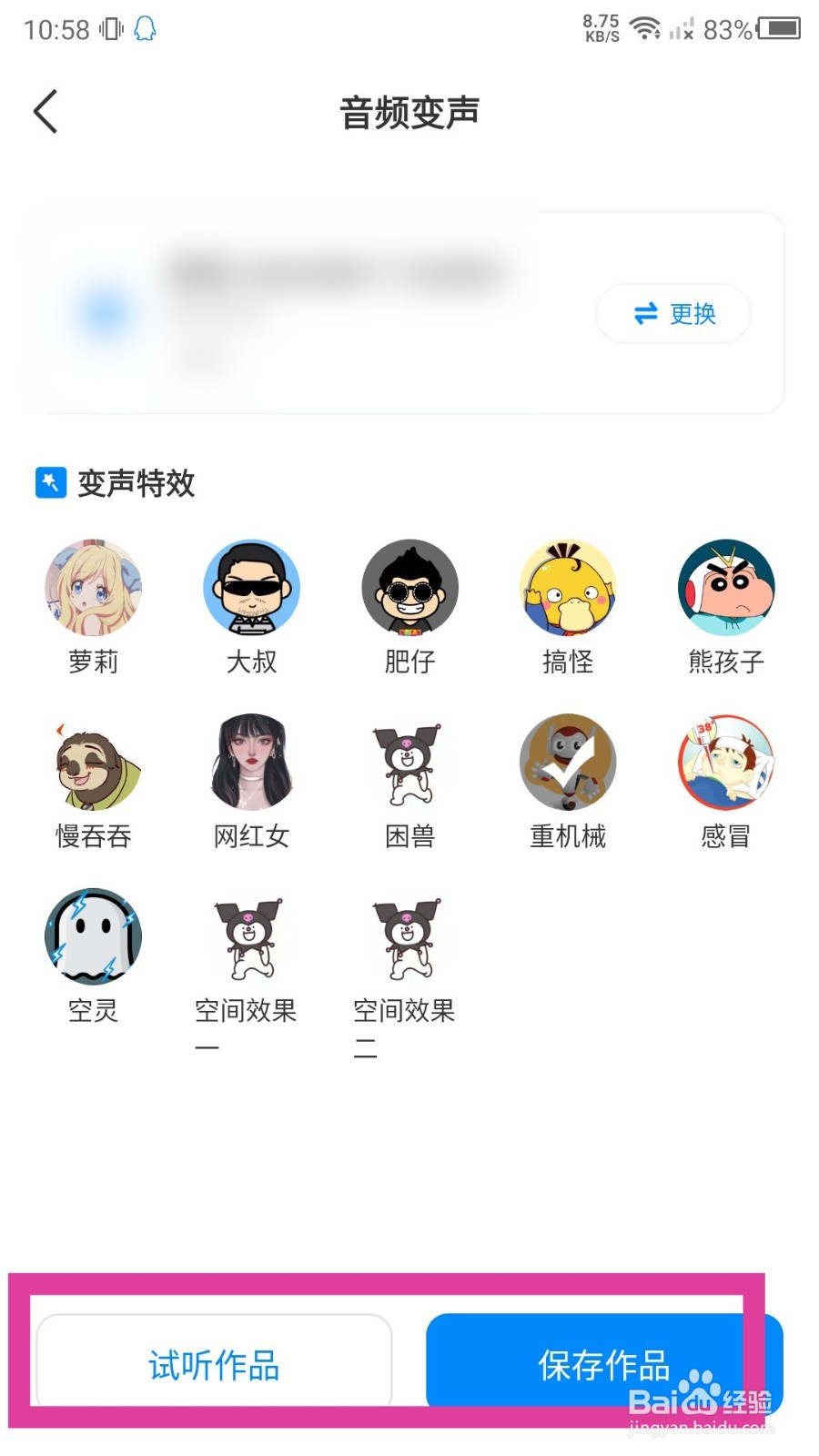819x1456 pixels.
Task: Select the 重机械 voice effect
Action: coord(567,763)
